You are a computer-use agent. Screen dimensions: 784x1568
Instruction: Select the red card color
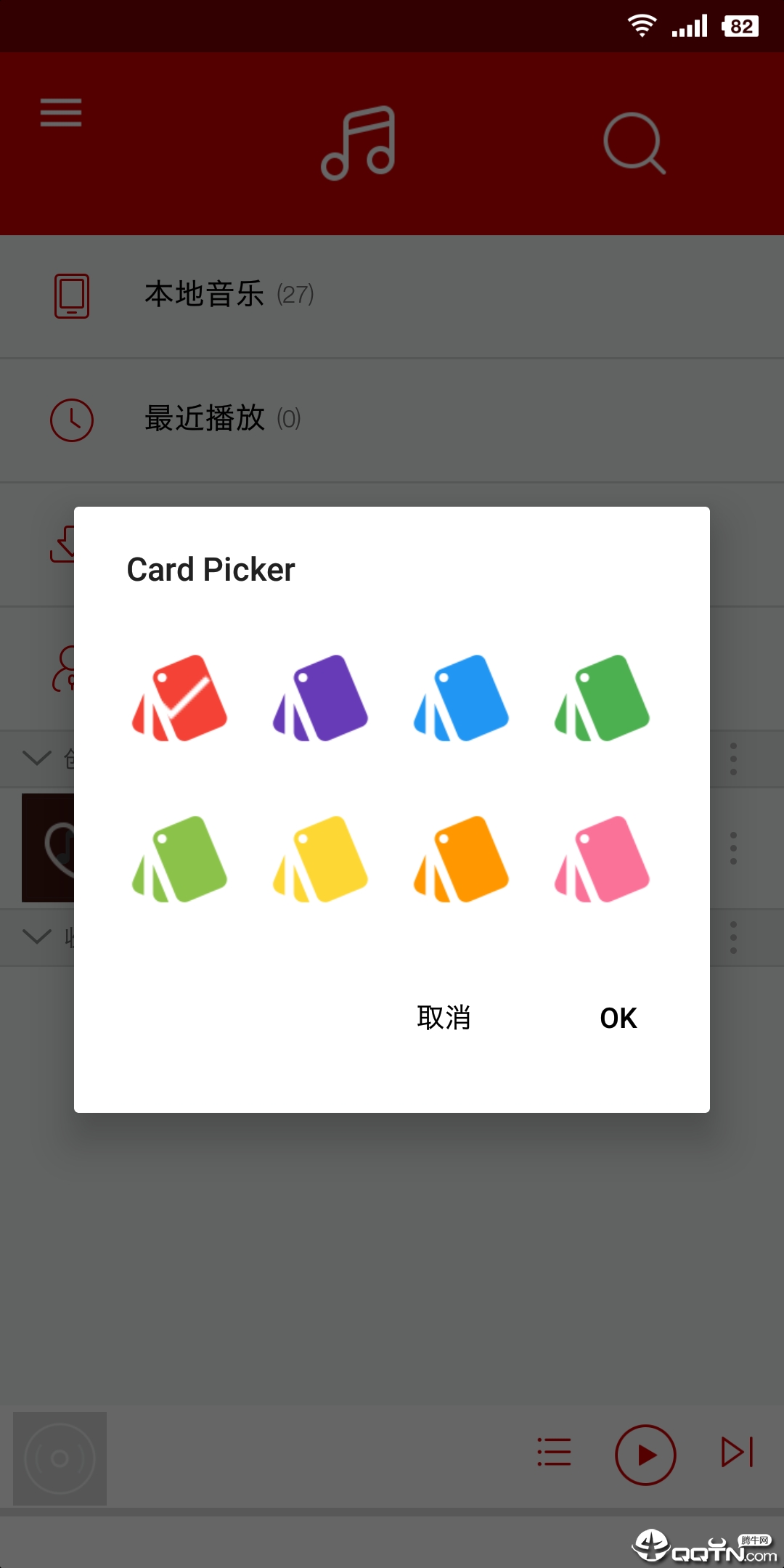[180, 698]
